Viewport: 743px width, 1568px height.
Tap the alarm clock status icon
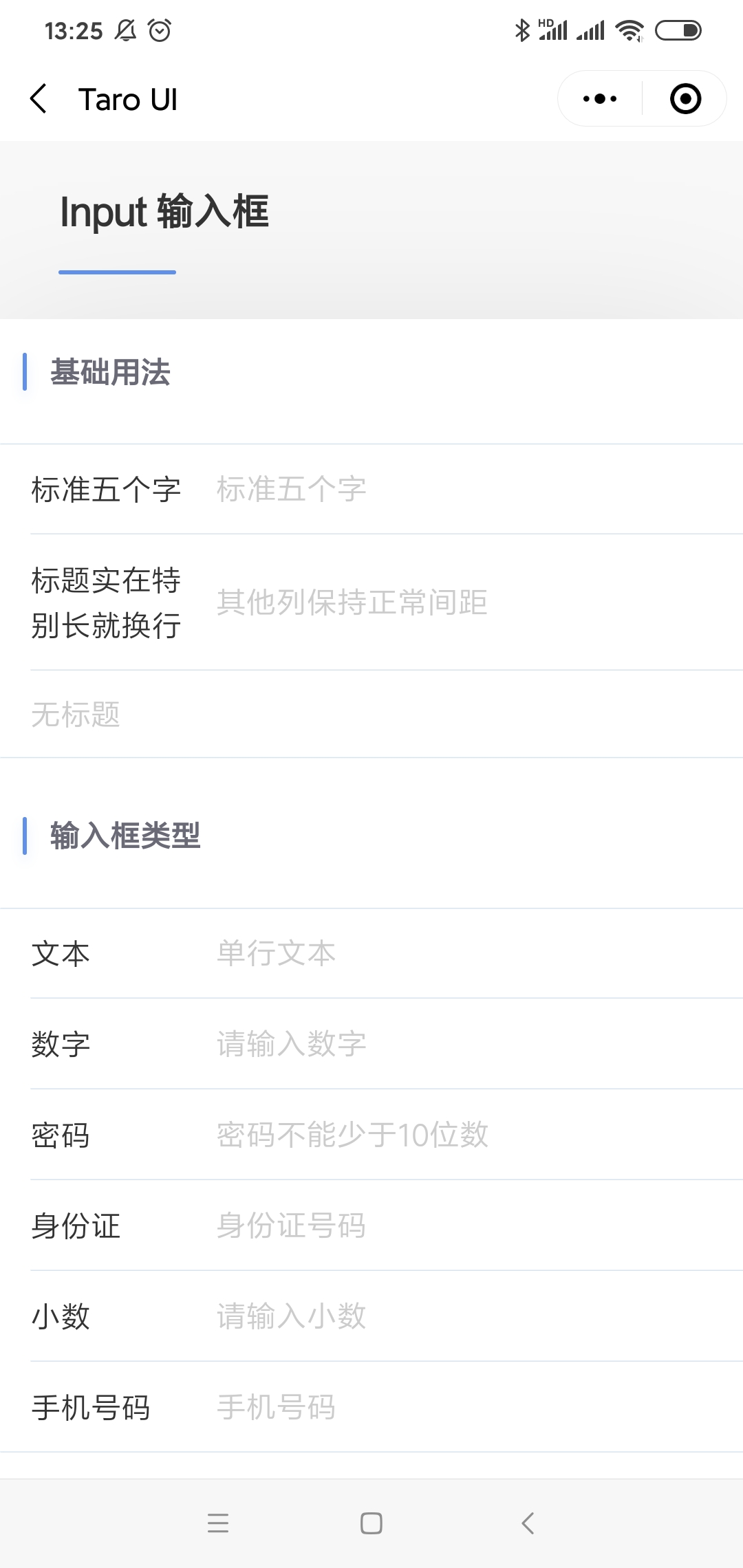click(160, 30)
